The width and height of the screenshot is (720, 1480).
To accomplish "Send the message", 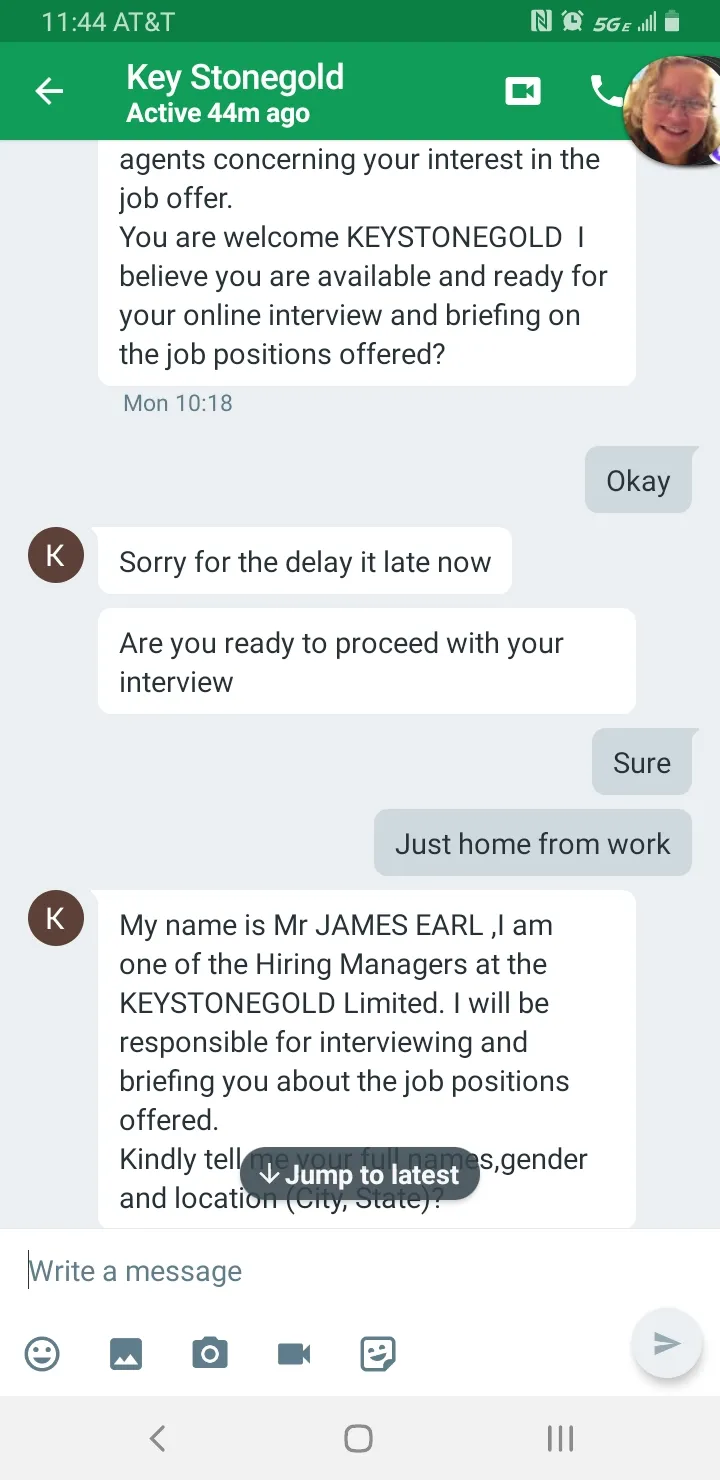I will point(667,1343).
